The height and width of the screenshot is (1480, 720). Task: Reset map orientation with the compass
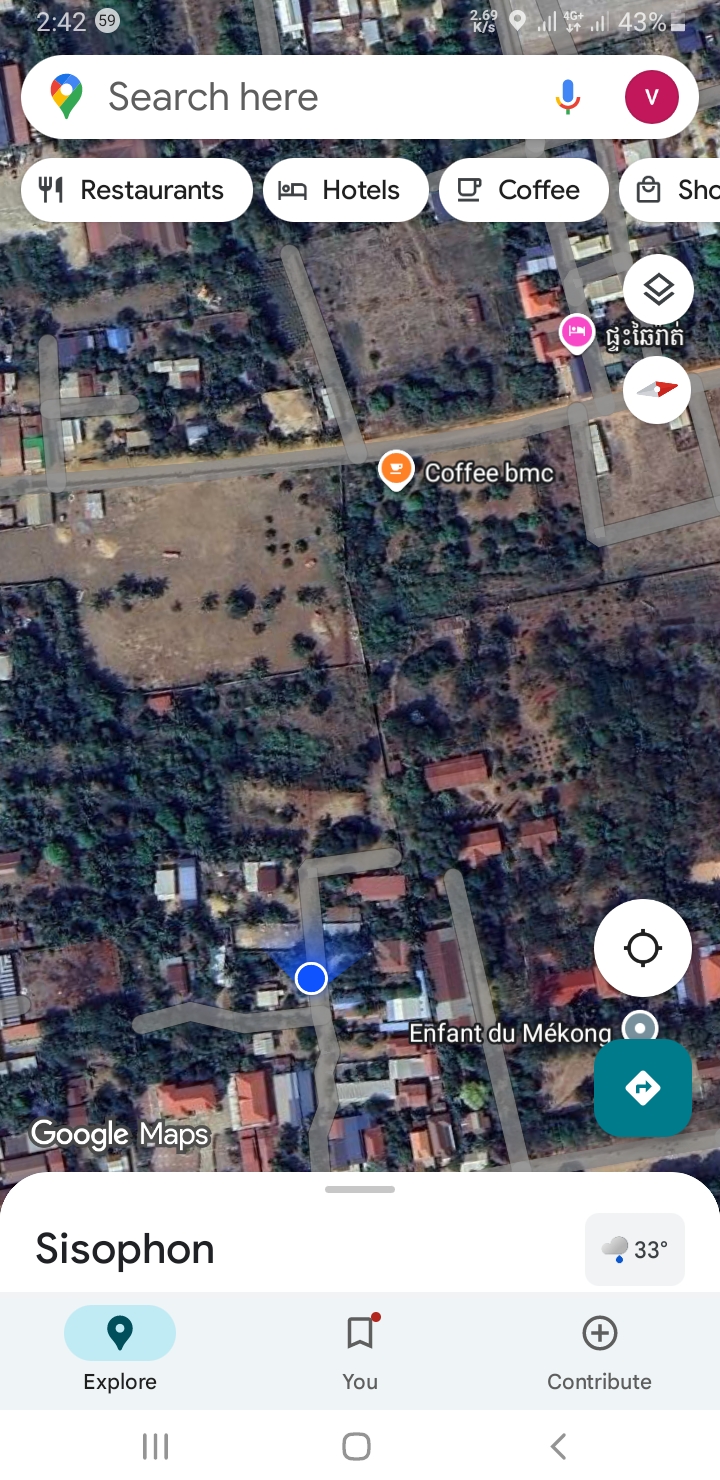(658, 390)
